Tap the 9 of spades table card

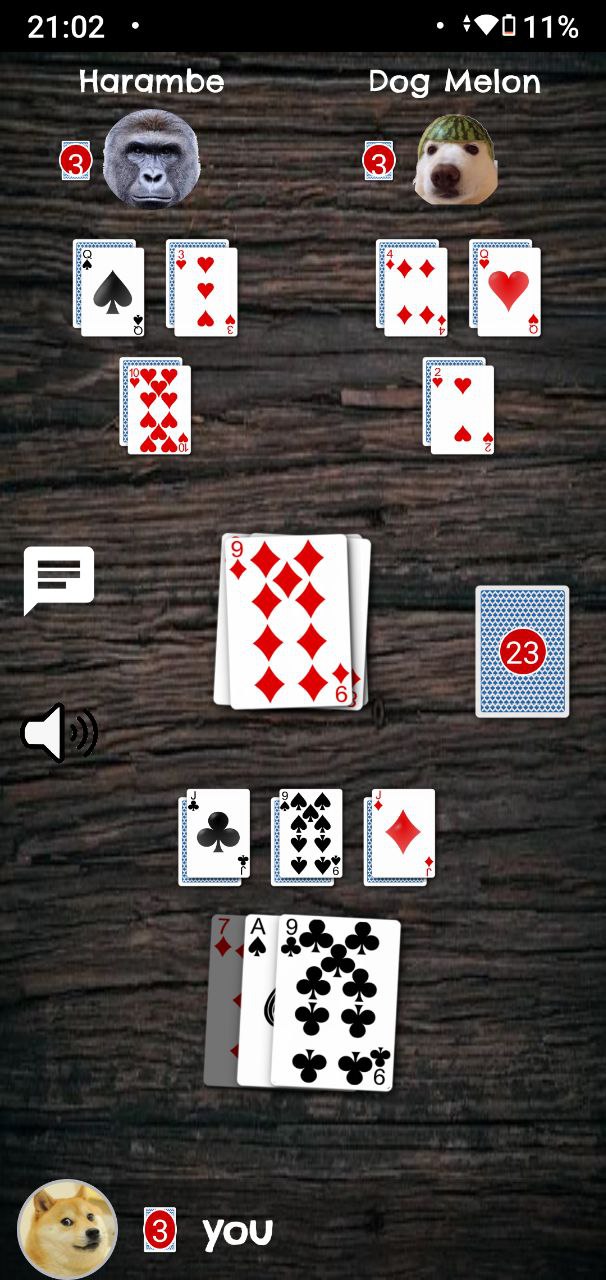point(307,836)
